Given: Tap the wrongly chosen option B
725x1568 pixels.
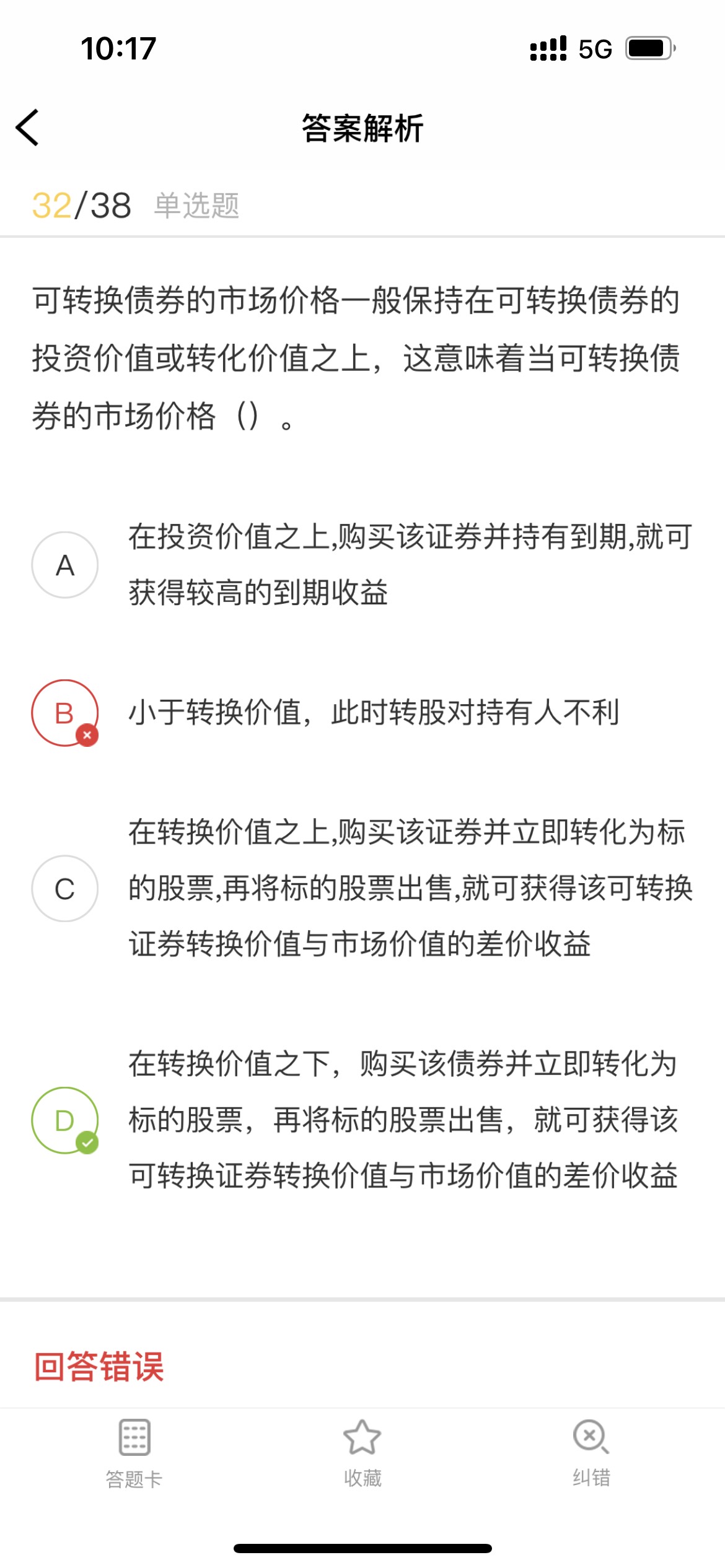Looking at the screenshot, I should tap(65, 713).
